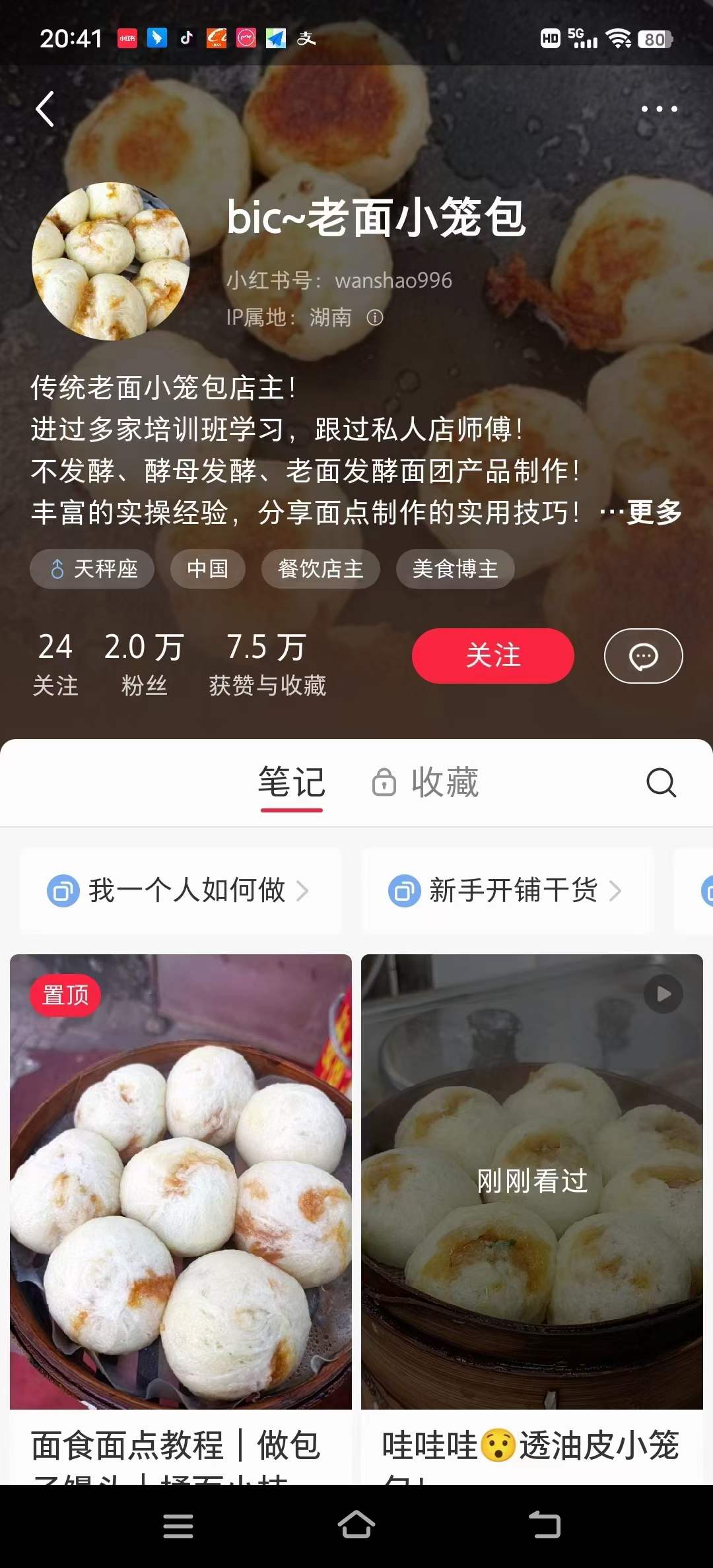Tap the search icon in the notes bar

pos(660,783)
